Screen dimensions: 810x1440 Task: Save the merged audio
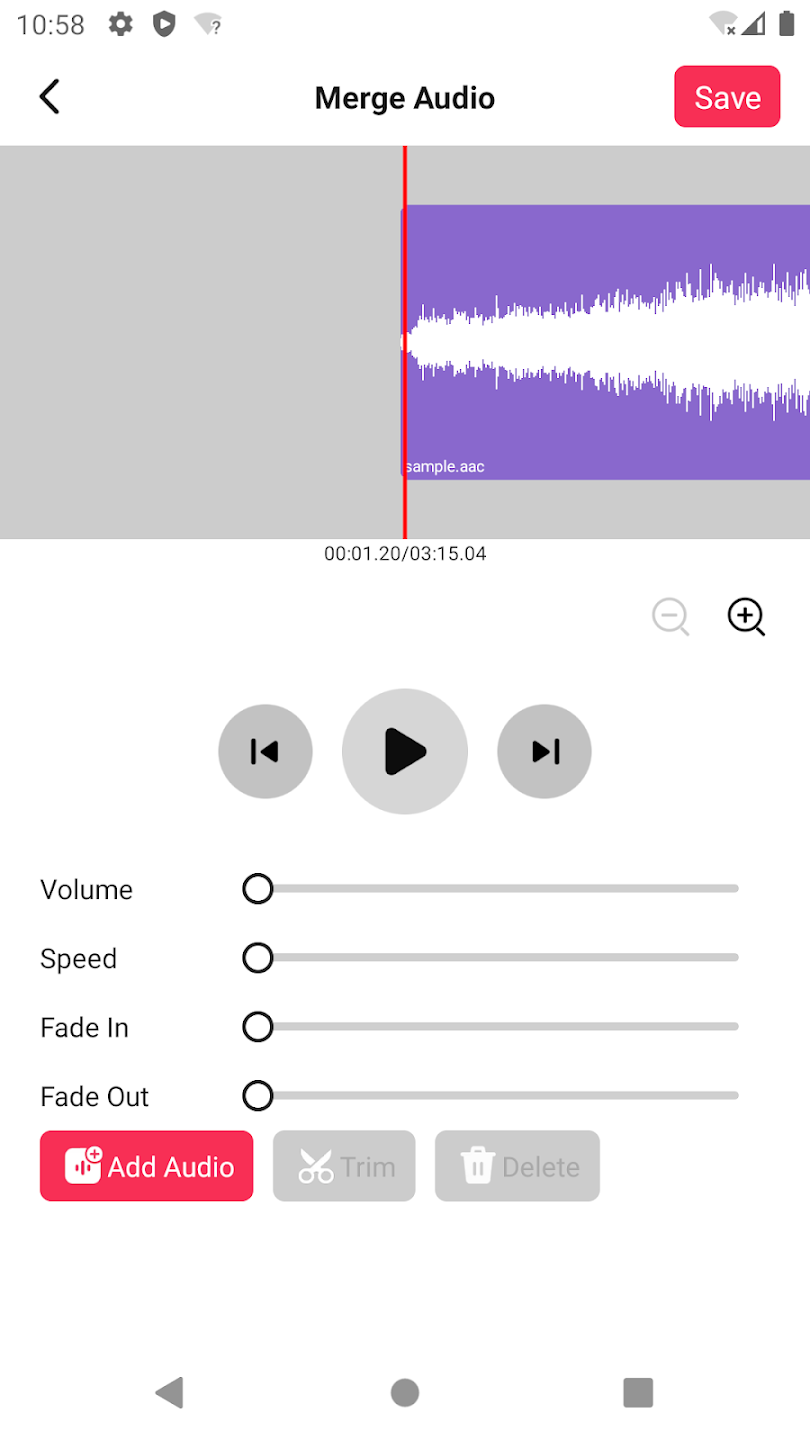727,97
